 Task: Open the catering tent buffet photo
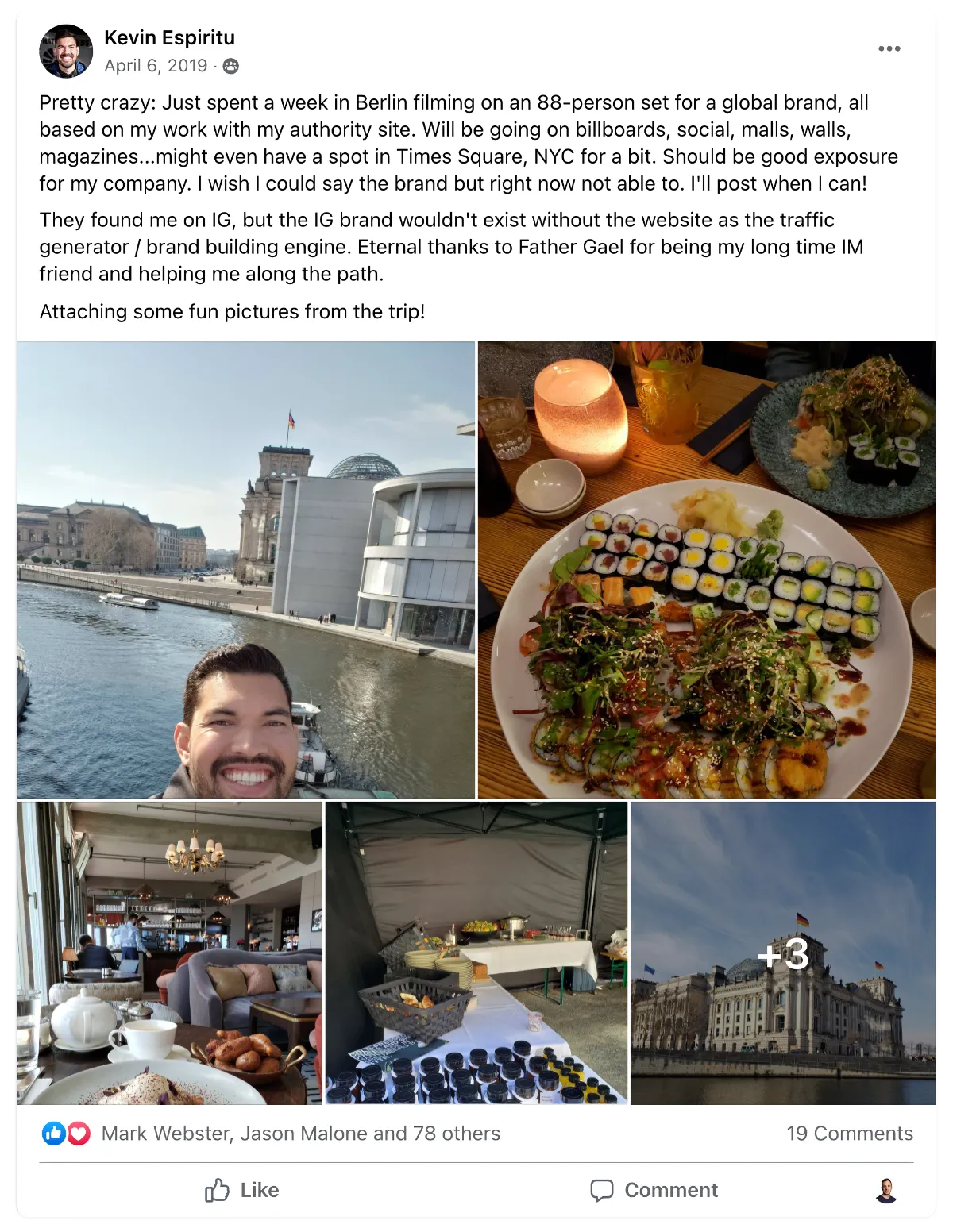(x=476, y=953)
